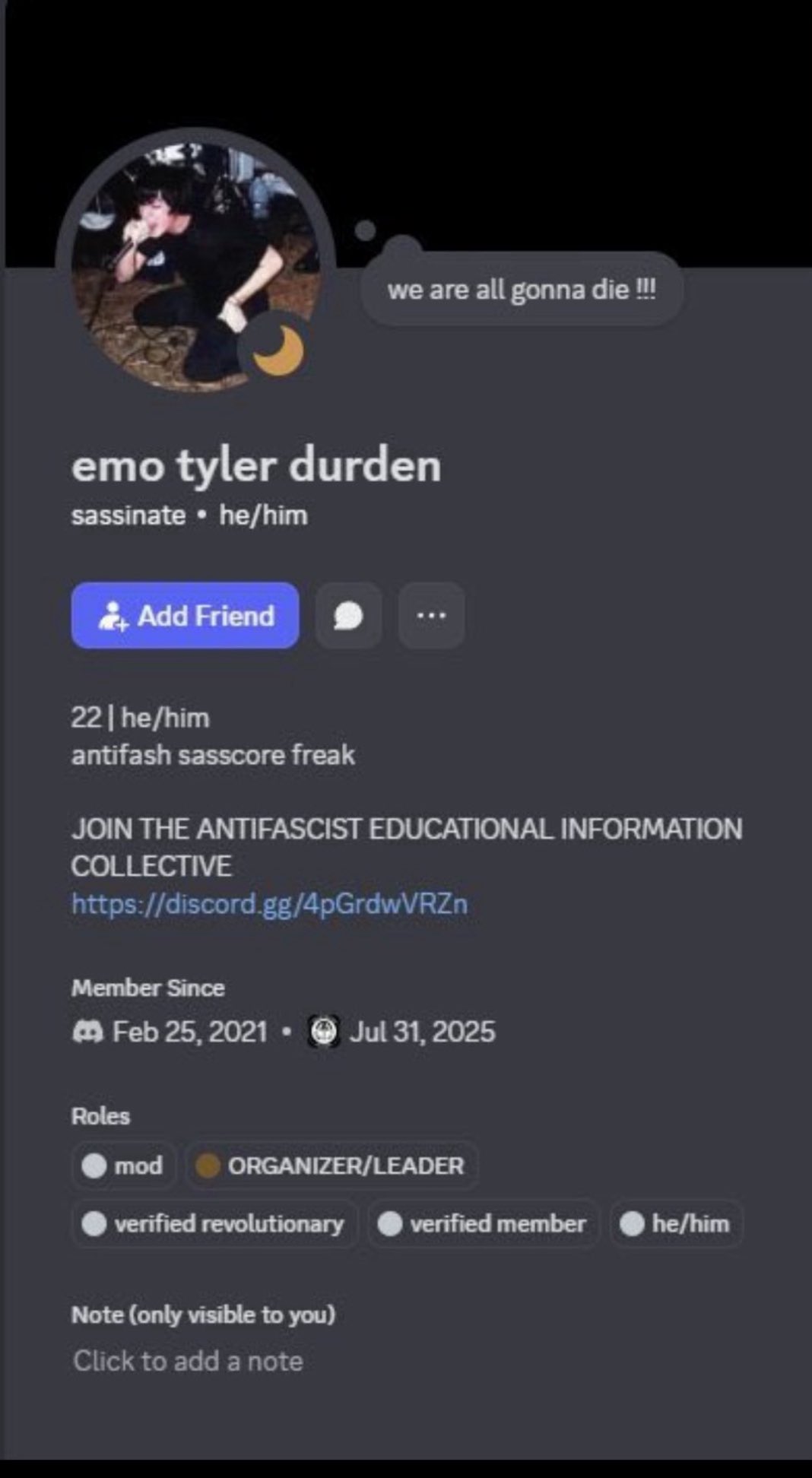The image size is (812, 1478).
Task: Select the verified revolutionary role chip
Action: coord(214,1224)
